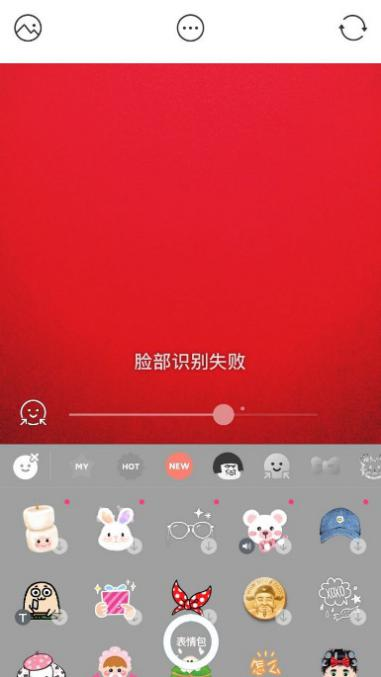Remove the current sticker with the smiley-x icon

pos(26,466)
